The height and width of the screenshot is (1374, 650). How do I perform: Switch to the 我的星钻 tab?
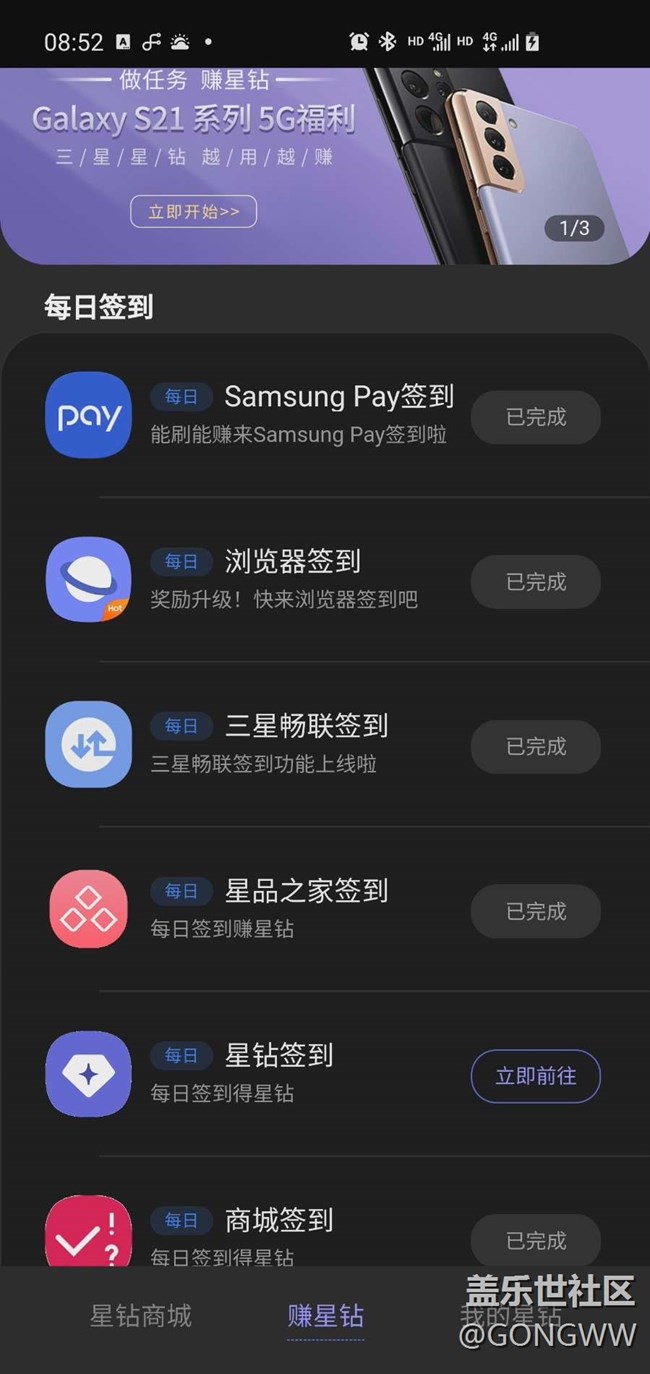(x=510, y=1316)
